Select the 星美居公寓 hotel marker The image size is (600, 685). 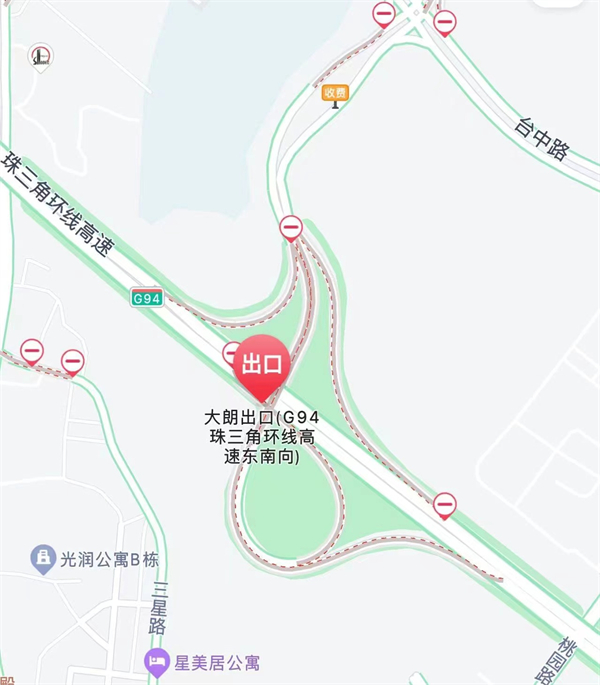pyautogui.click(x=157, y=661)
